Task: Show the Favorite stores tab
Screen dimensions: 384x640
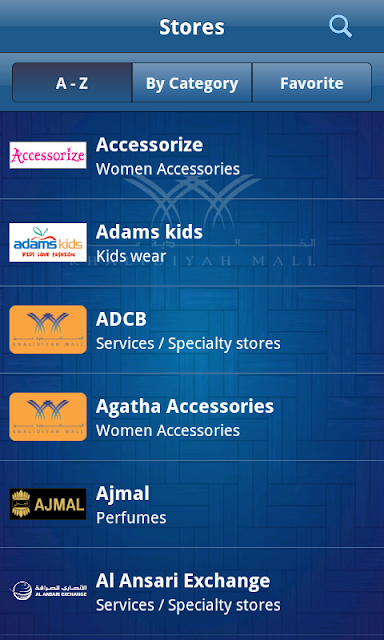Action: 312,83
